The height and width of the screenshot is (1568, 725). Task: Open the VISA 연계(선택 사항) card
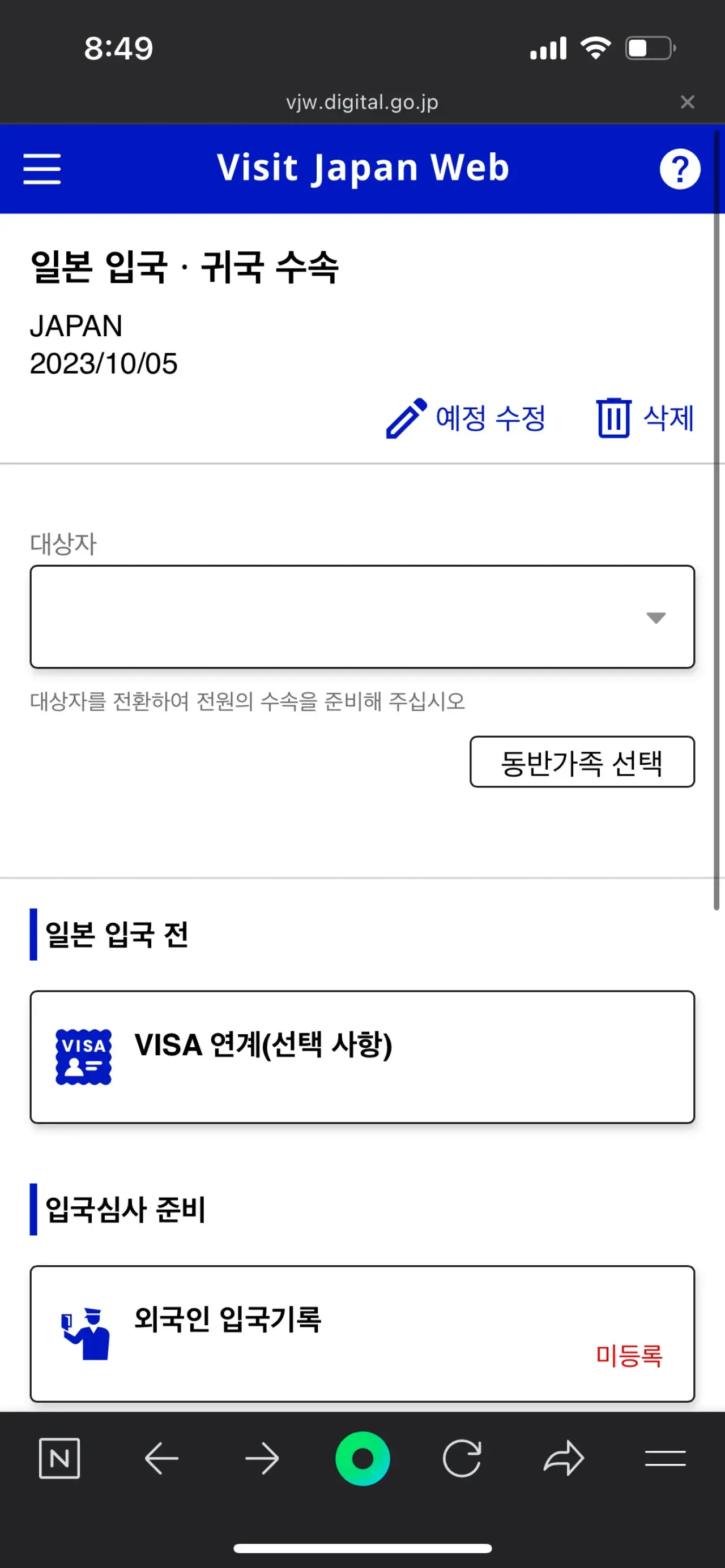point(362,1057)
